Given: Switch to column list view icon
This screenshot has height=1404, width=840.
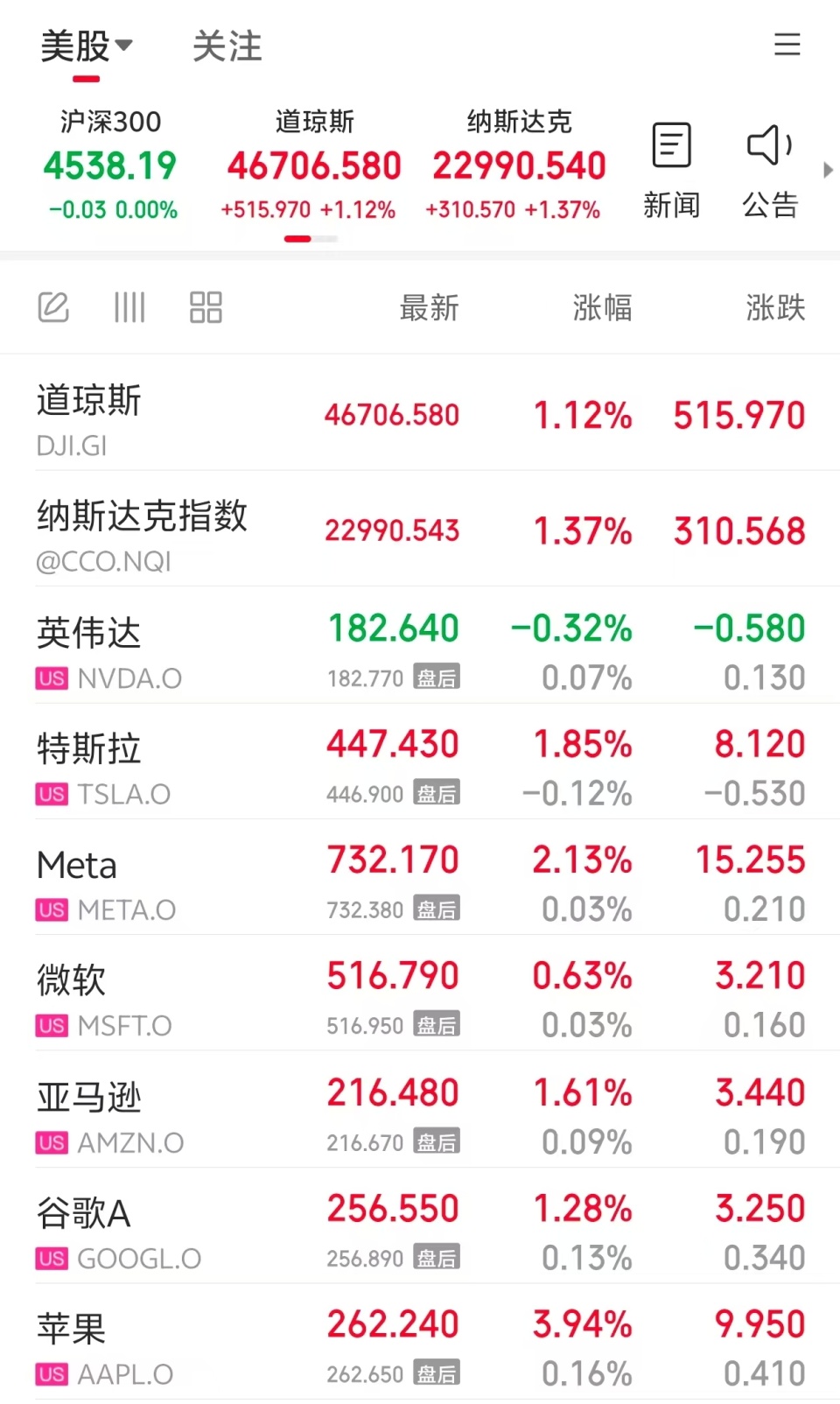Looking at the screenshot, I should pos(129,307).
